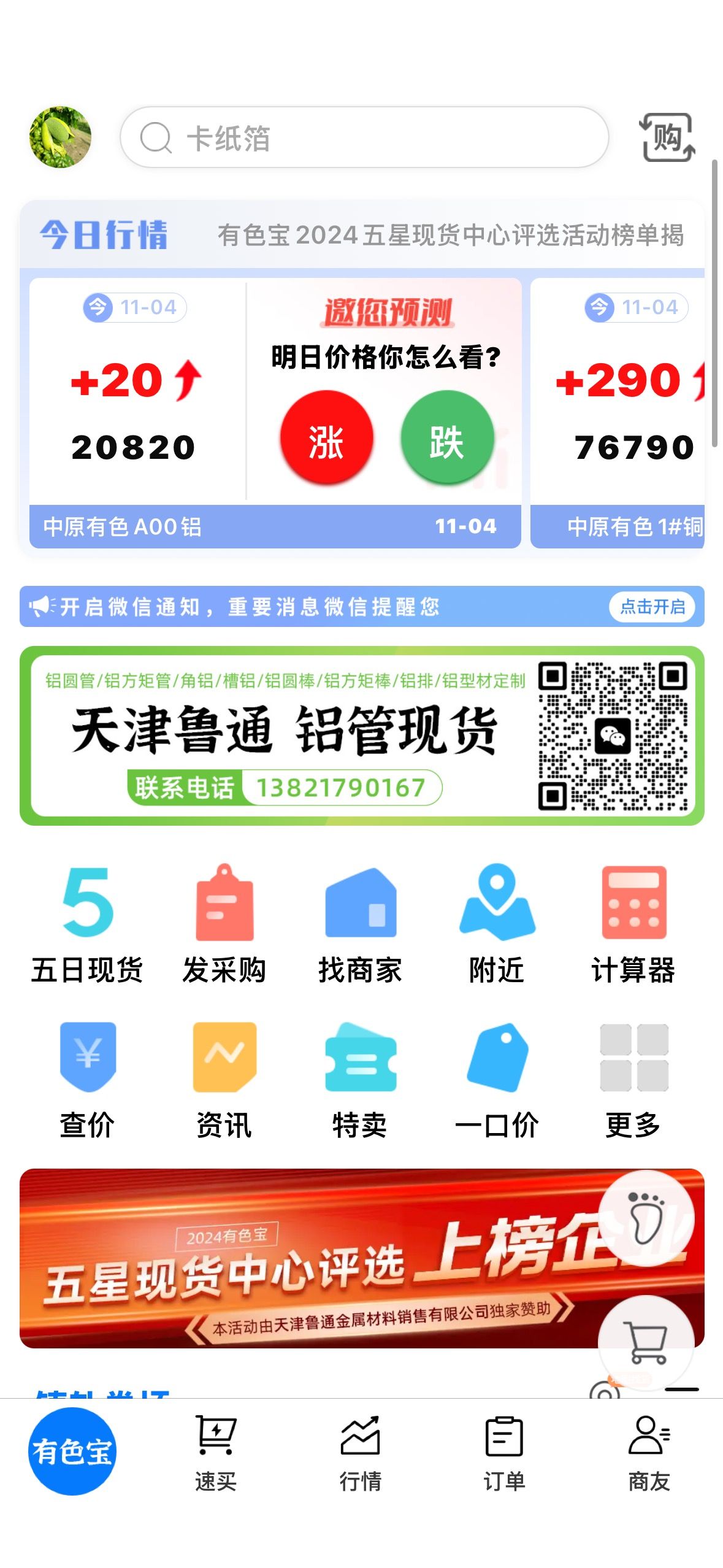Open the 天津鲁通 铝管现货 ad banner
Screen dimensions: 723x1568
(x=362, y=736)
